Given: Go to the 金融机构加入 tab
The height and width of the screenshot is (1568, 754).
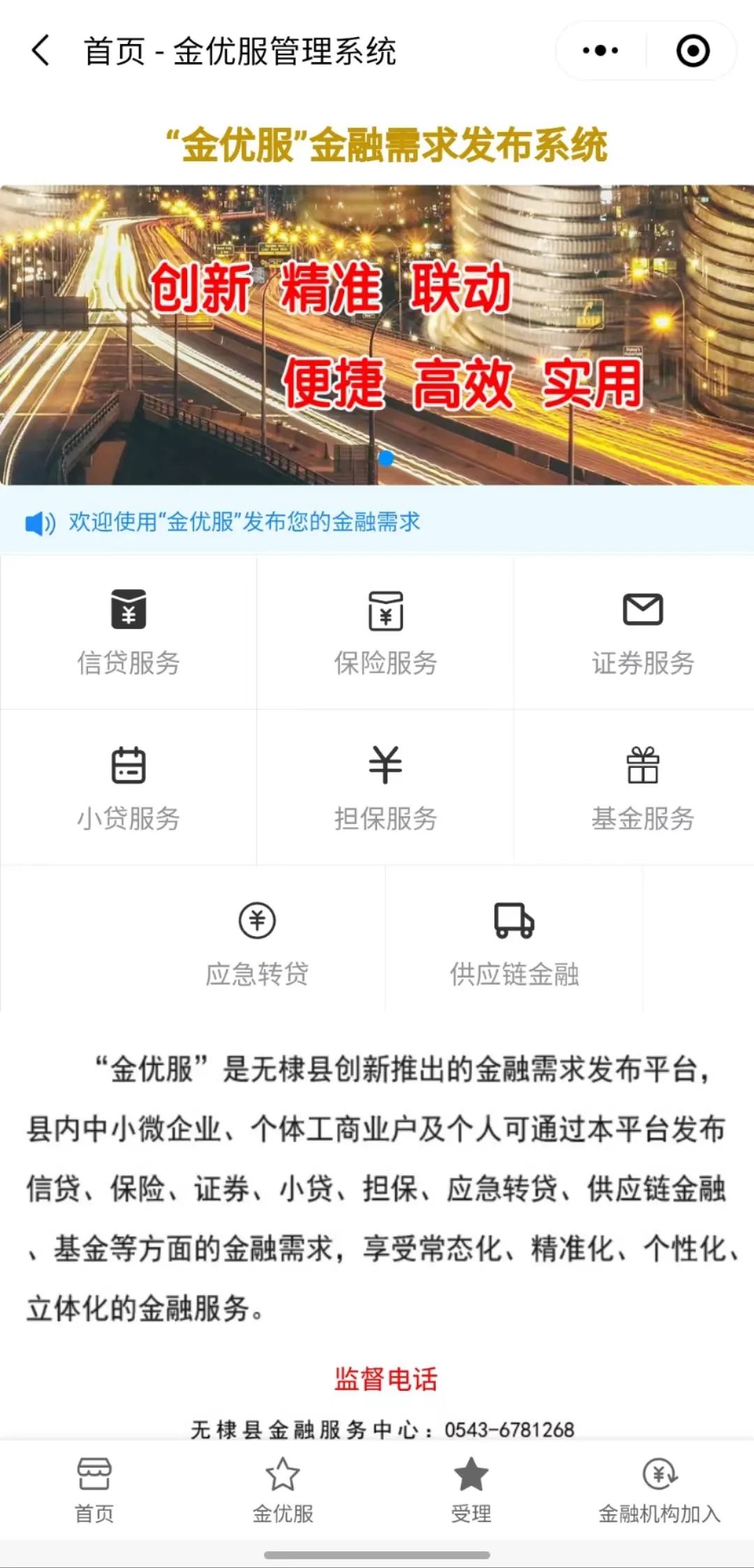Looking at the screenshot, I should 659,1490.
